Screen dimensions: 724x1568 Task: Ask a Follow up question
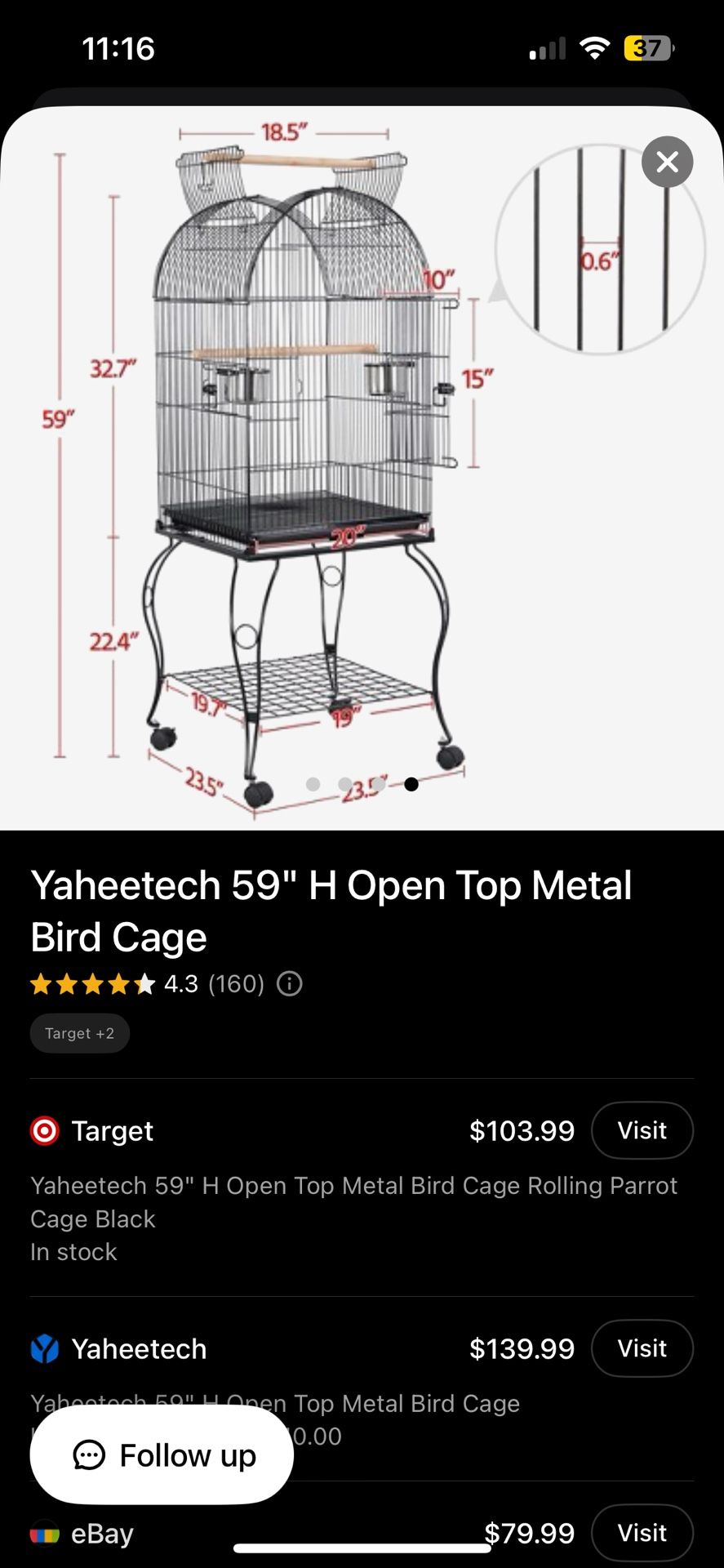162,1455
